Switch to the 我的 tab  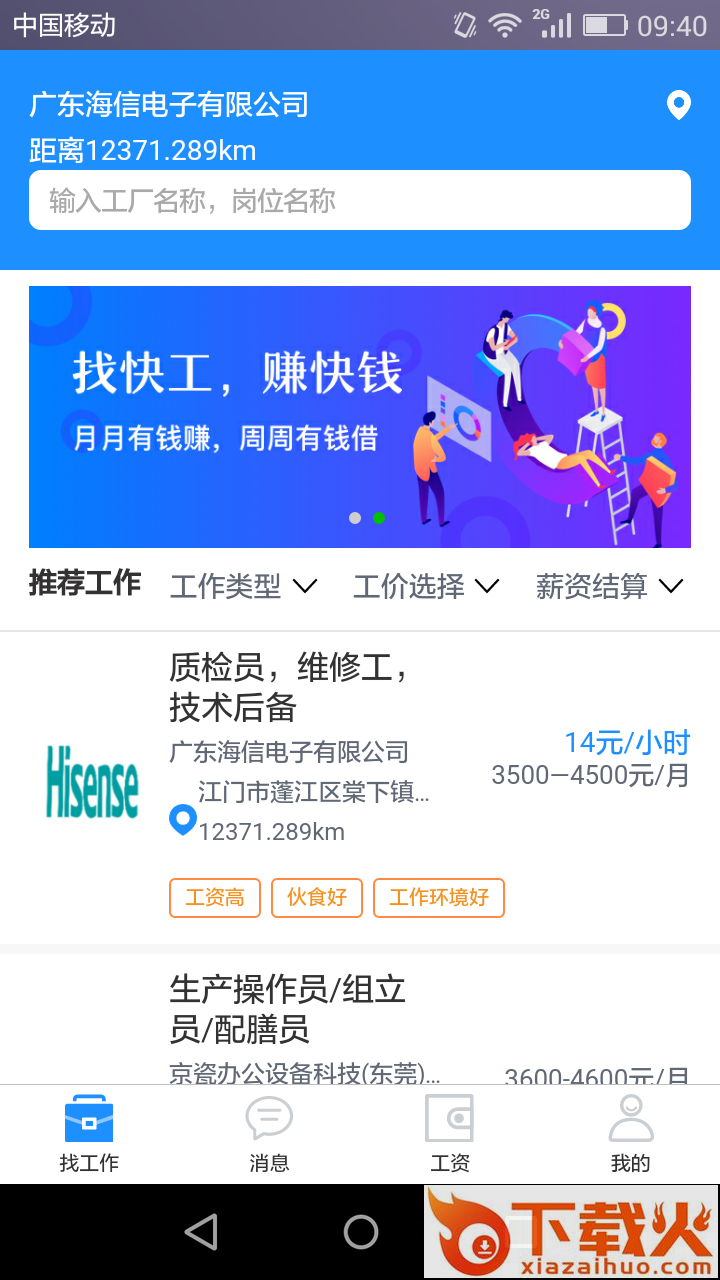point(630,1134)
